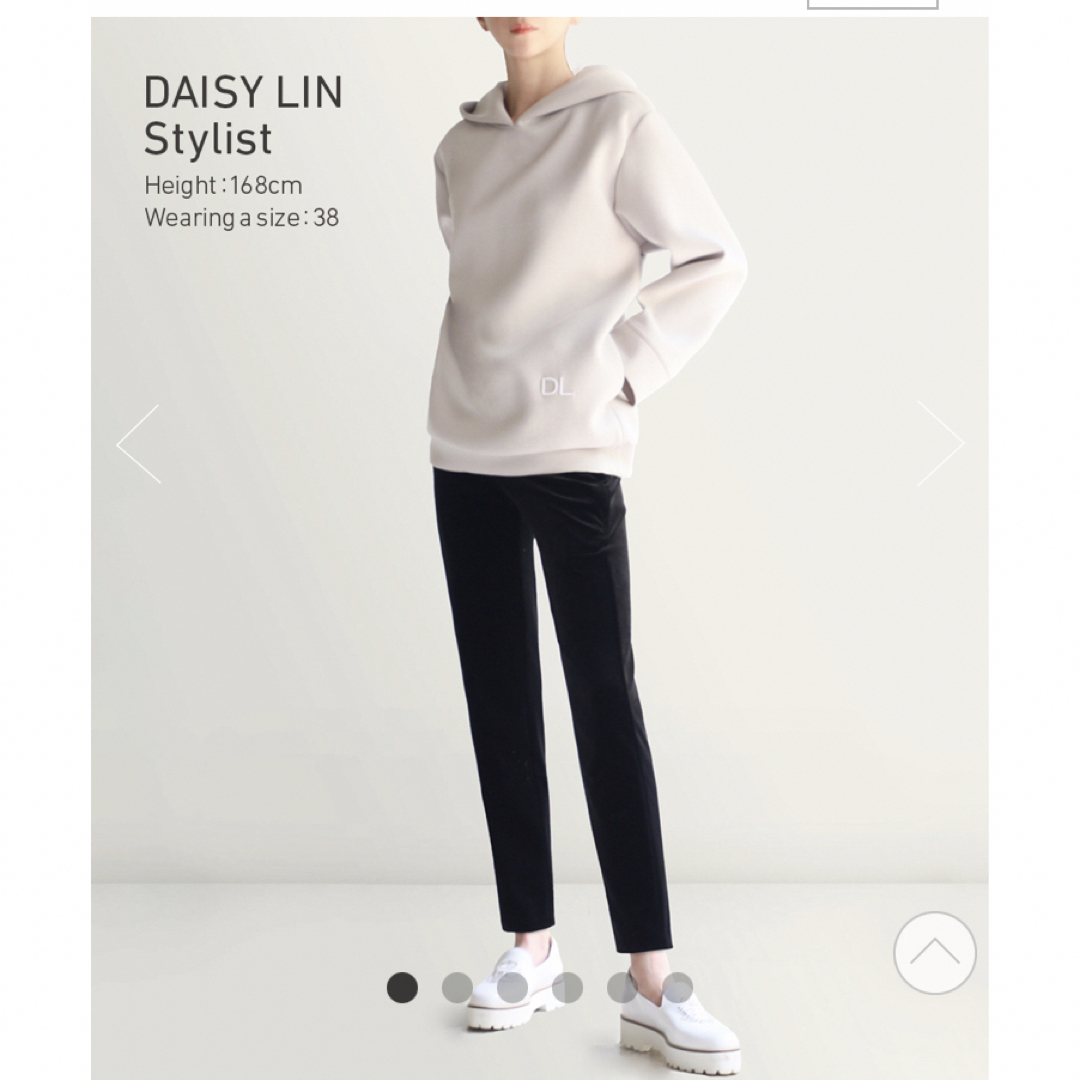Tap the scroll-to-top arrow button
Screen dimensions: 1080x1080
(934, 952)
